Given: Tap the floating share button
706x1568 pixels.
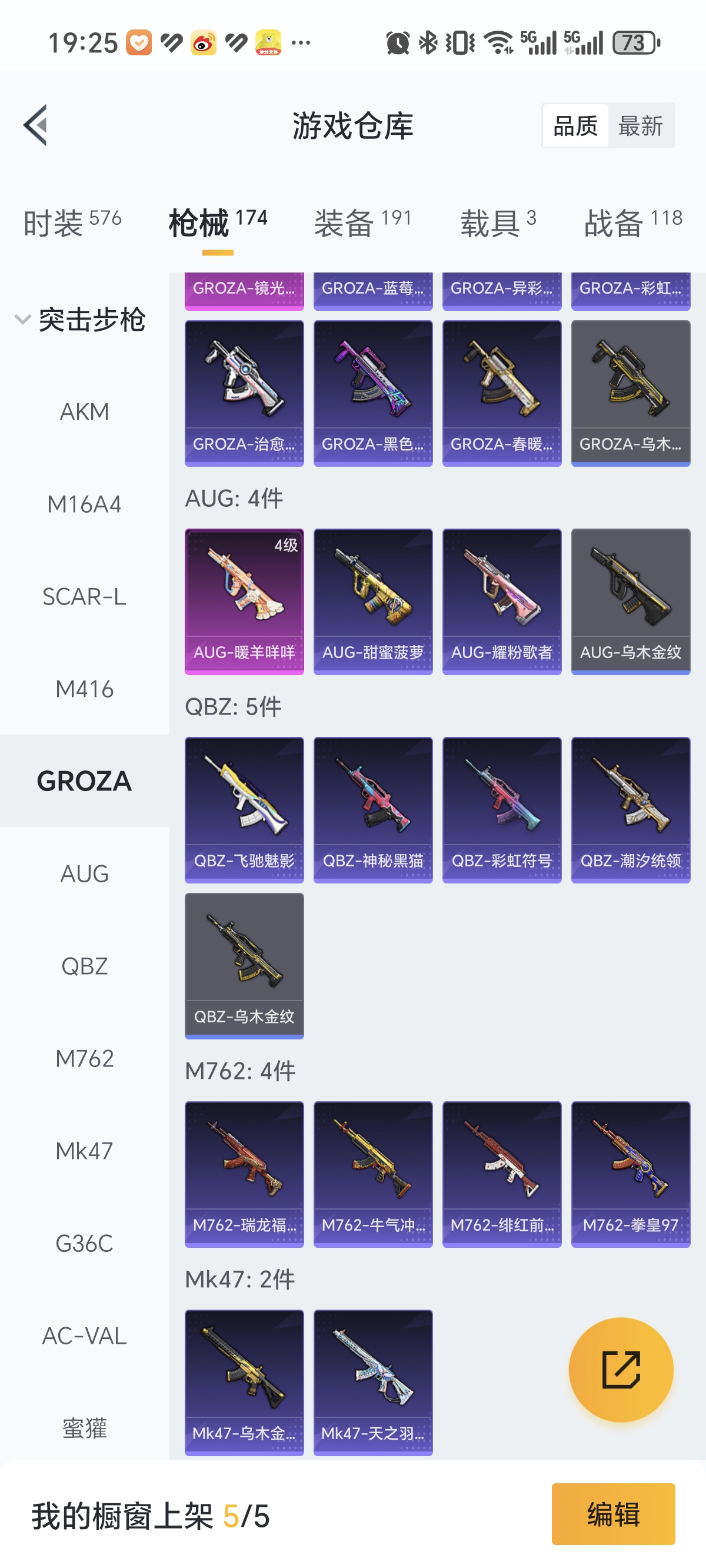Looking at the screenshot, I should tap(621, 1370).
